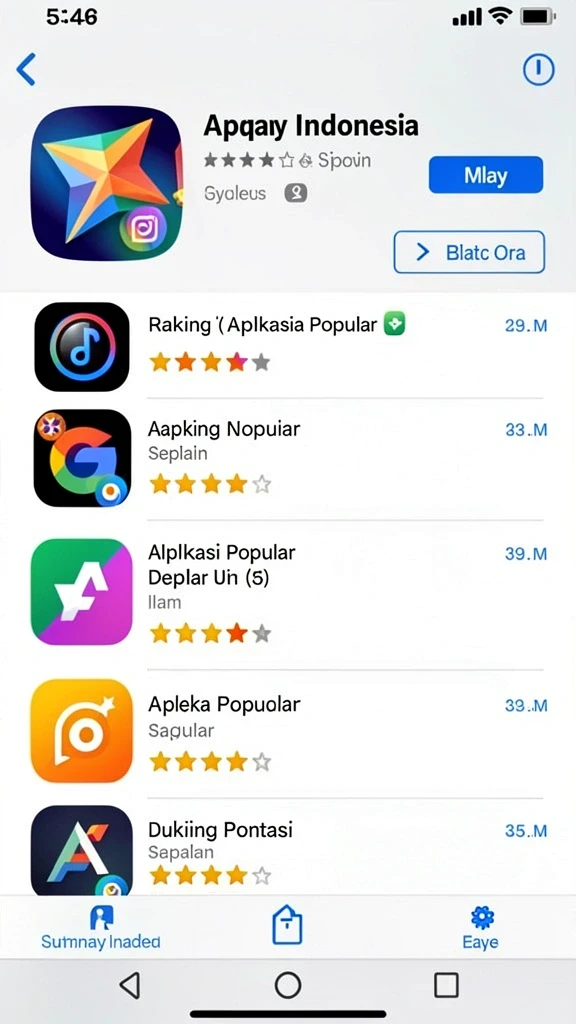576x1024 pixels.
Task: Open the info icon in the top-right corner
Action: point(538,69)
